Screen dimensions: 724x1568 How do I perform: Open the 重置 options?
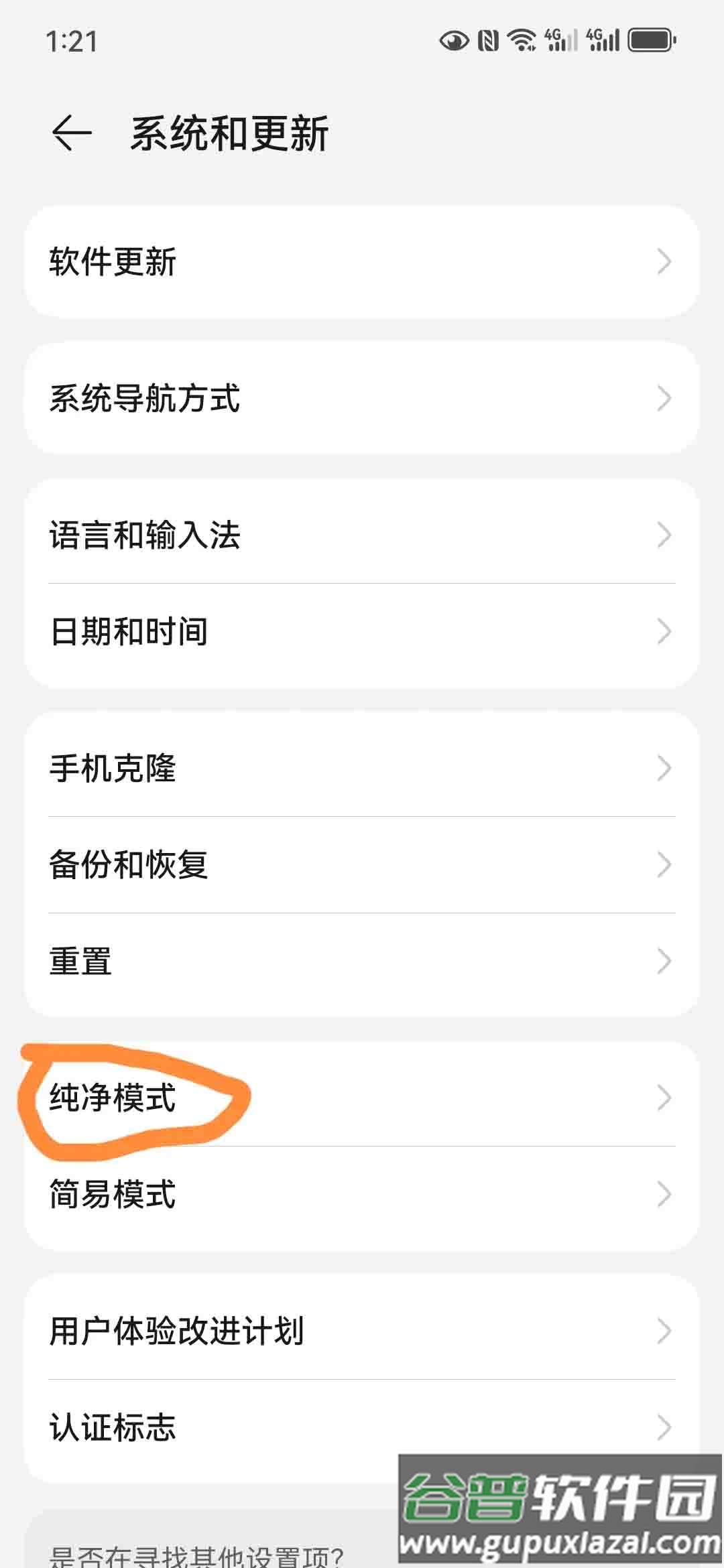(x=362, y=961)
